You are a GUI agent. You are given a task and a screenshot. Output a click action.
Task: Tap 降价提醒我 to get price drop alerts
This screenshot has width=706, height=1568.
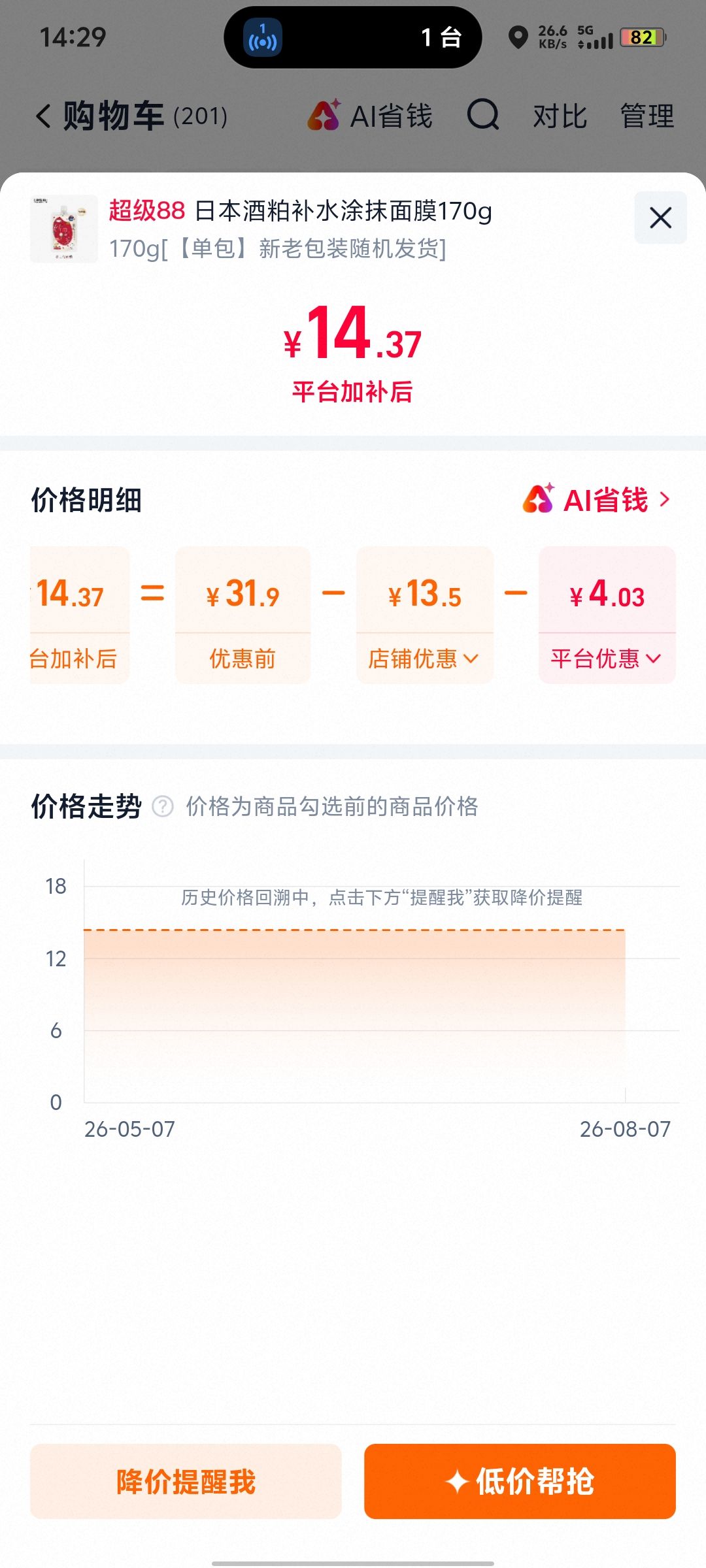click(186, 1481)
